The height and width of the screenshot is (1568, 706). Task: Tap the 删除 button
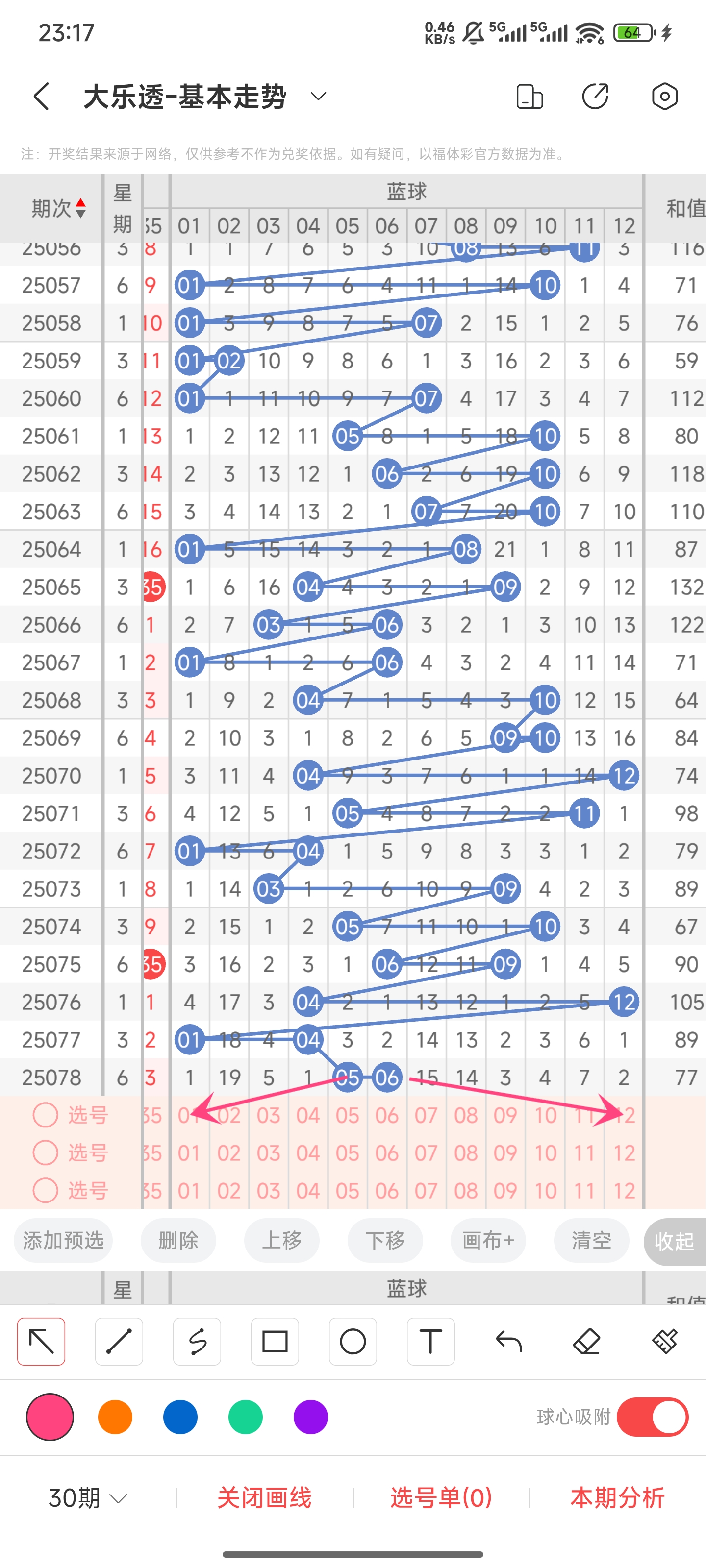pyautogui.click(x=178, y=1240)
